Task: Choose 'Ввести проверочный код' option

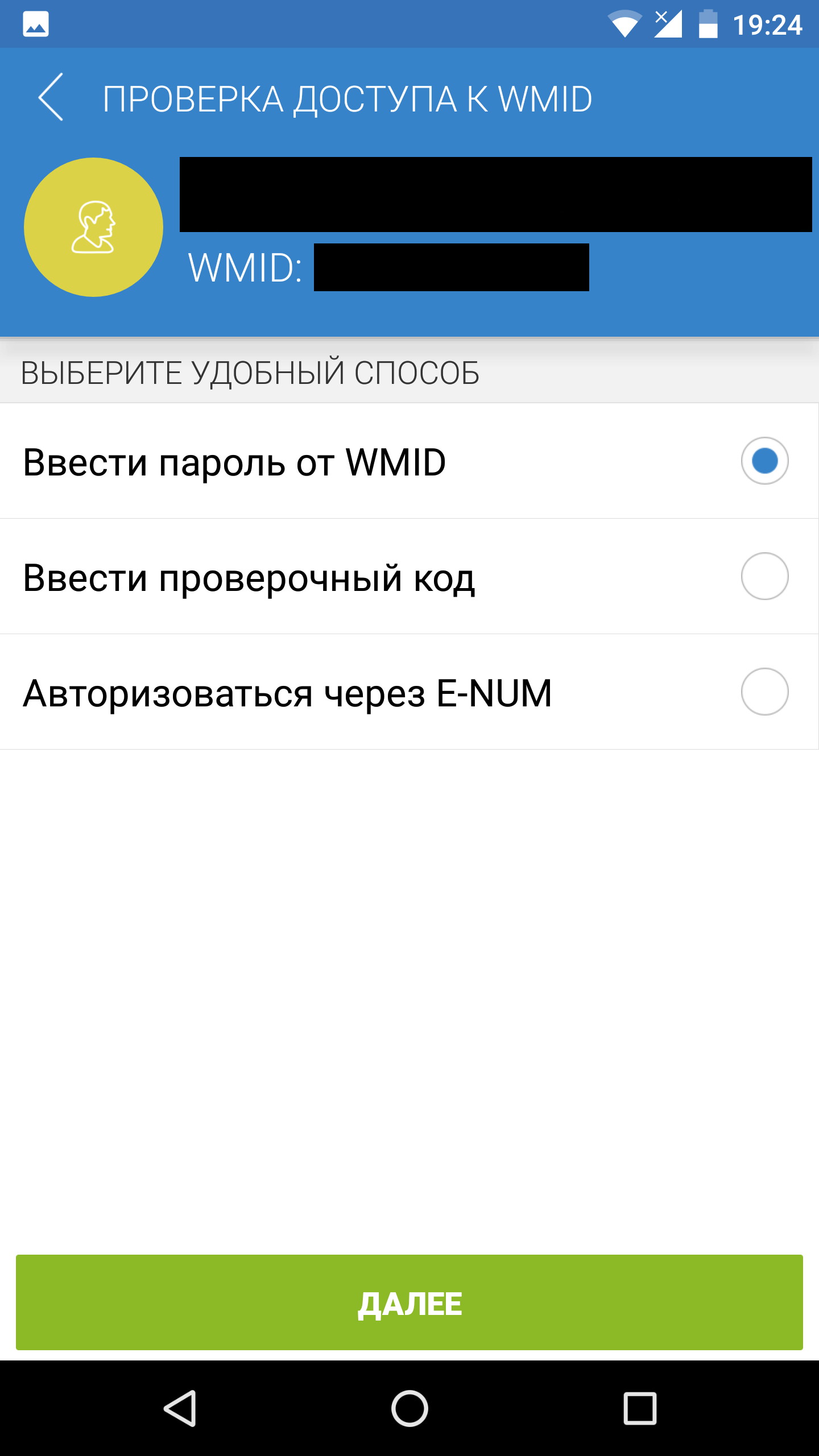Action: point(764,576)
